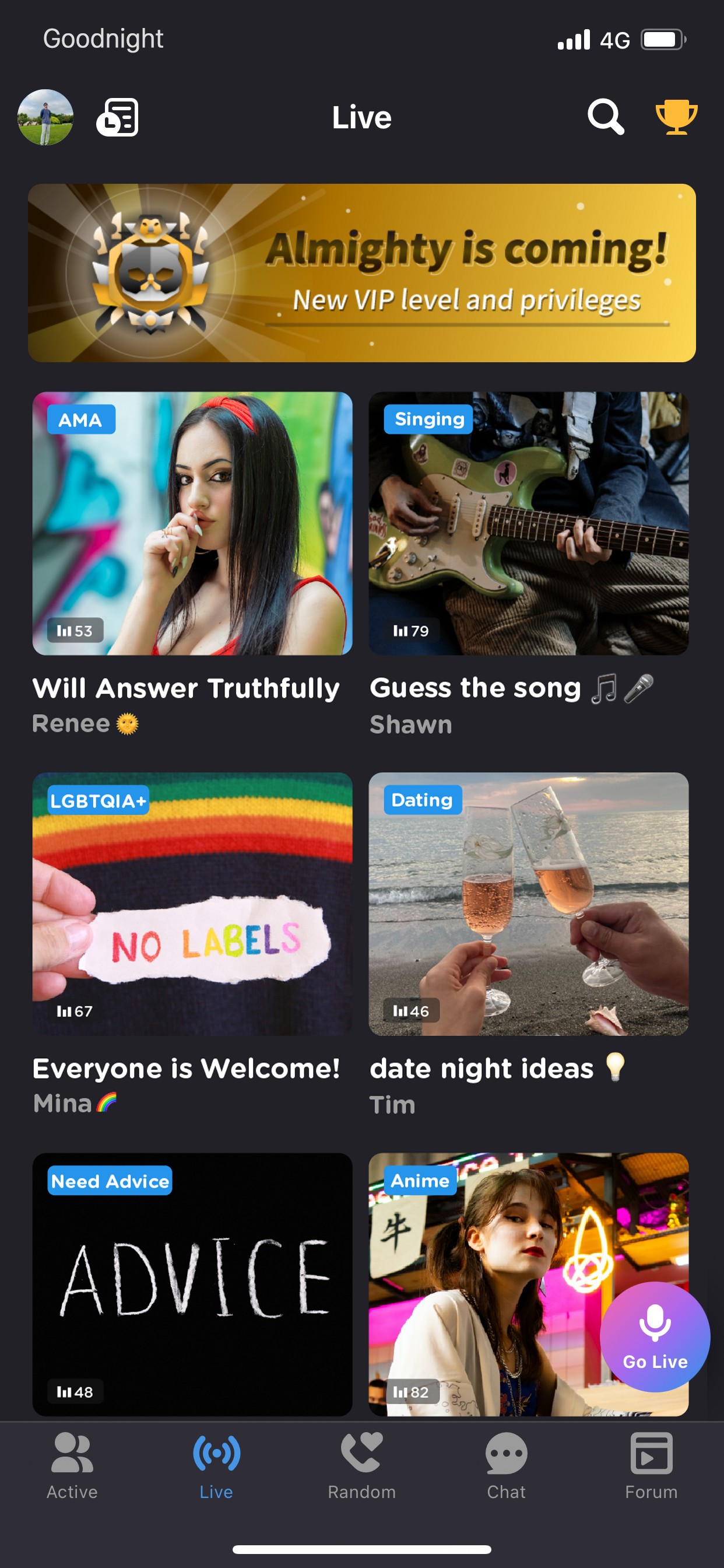Switch to the Forum tab
This screenshot has width=724, height=1568.
coord(651,1465)
